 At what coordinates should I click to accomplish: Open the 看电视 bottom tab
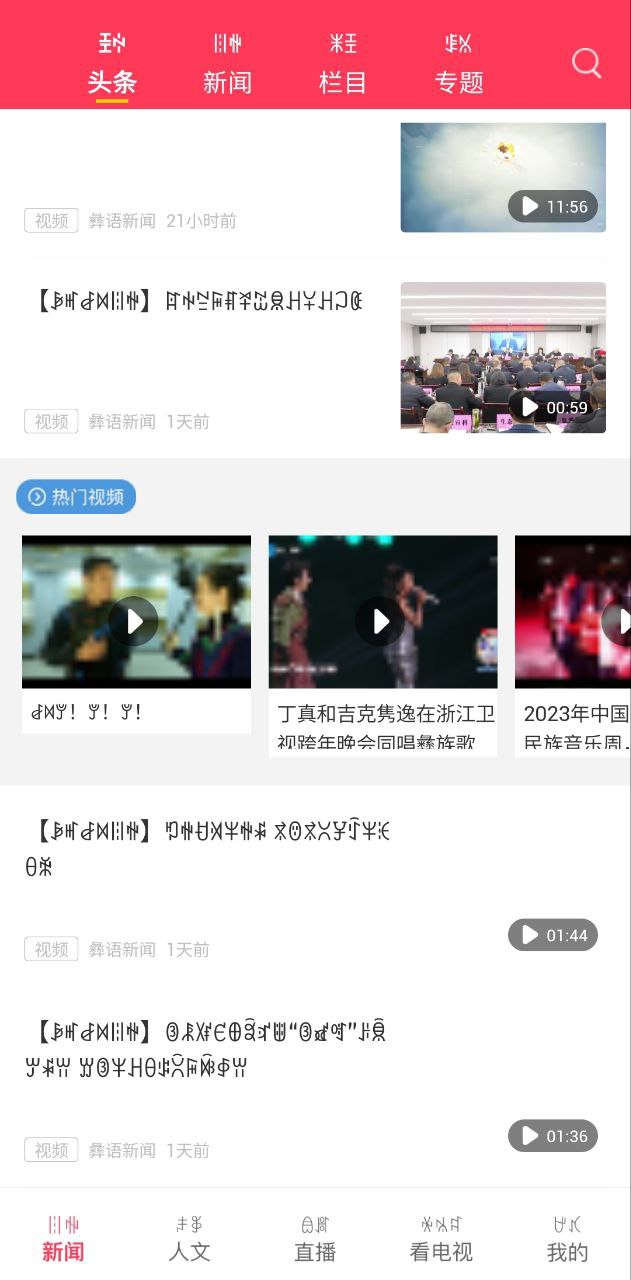pyautogui.click(x=441, y=1238)
